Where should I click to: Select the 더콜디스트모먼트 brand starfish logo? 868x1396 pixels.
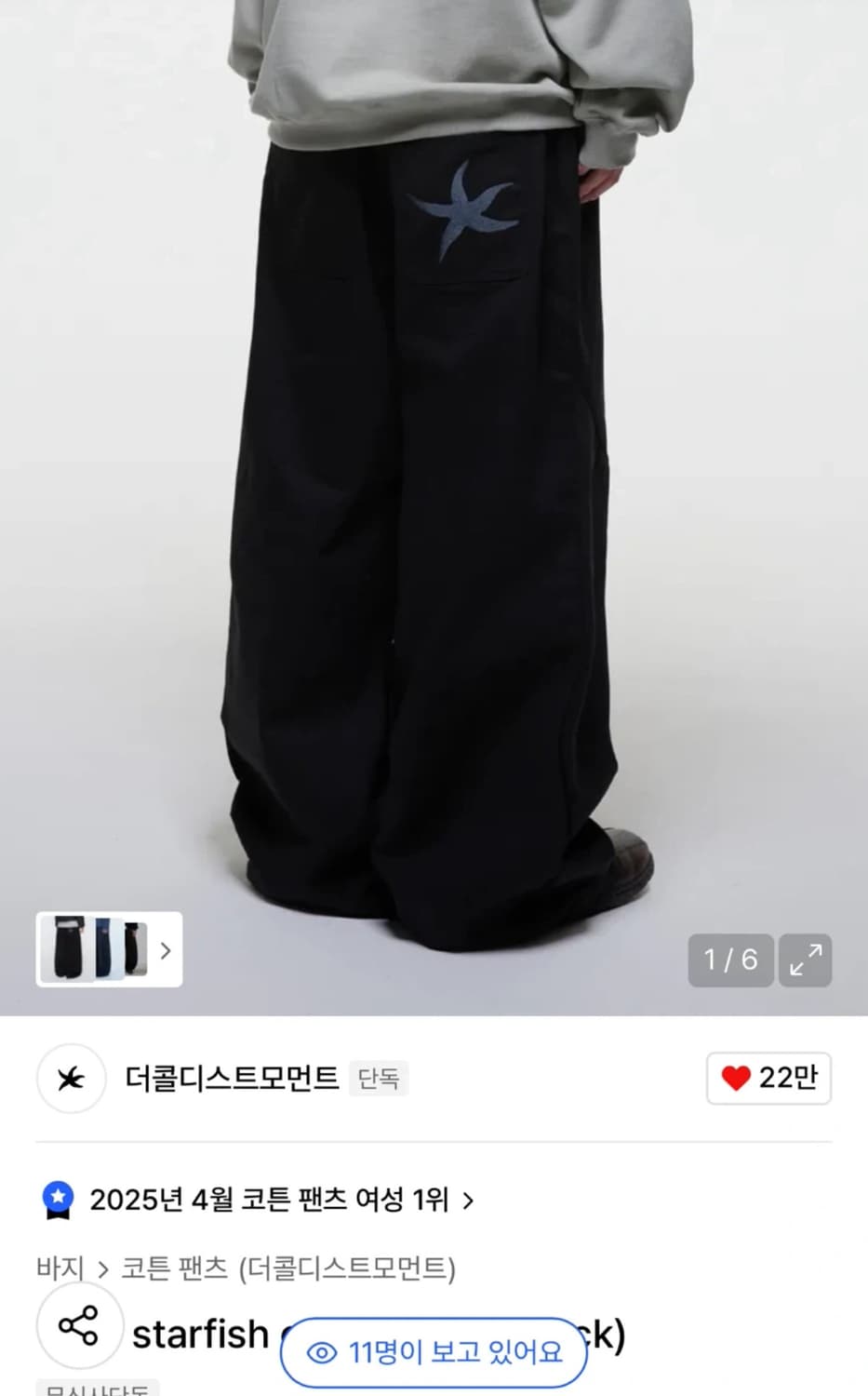[71, 1079]
